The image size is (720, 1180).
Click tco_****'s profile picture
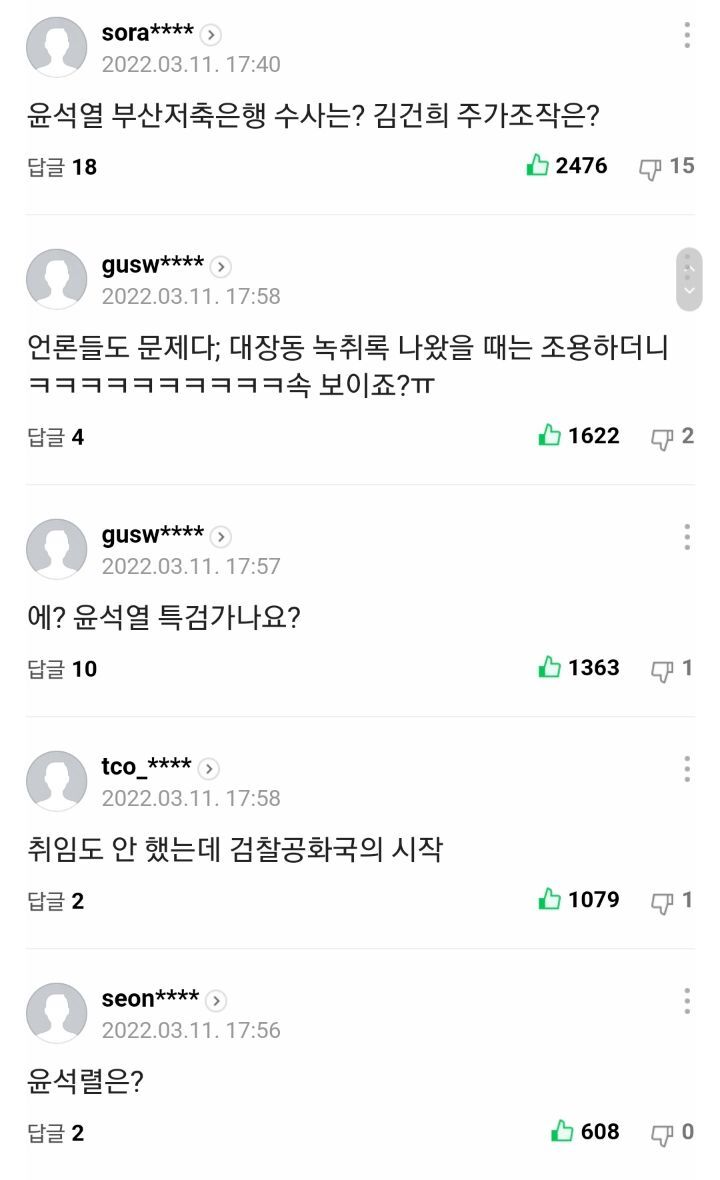pyautogui.click(x=56, y=780)
